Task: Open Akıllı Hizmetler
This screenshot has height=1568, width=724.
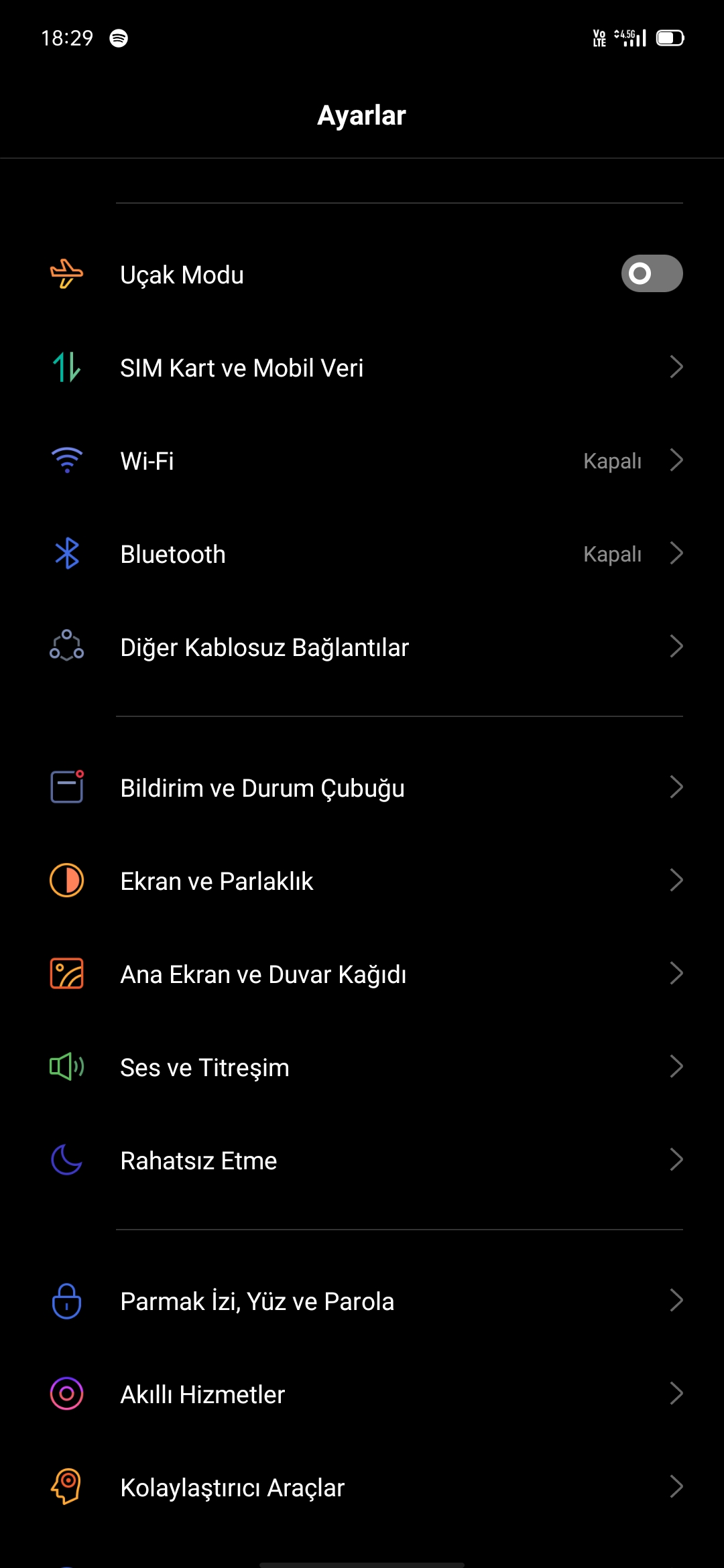Action: [362, 1394]
